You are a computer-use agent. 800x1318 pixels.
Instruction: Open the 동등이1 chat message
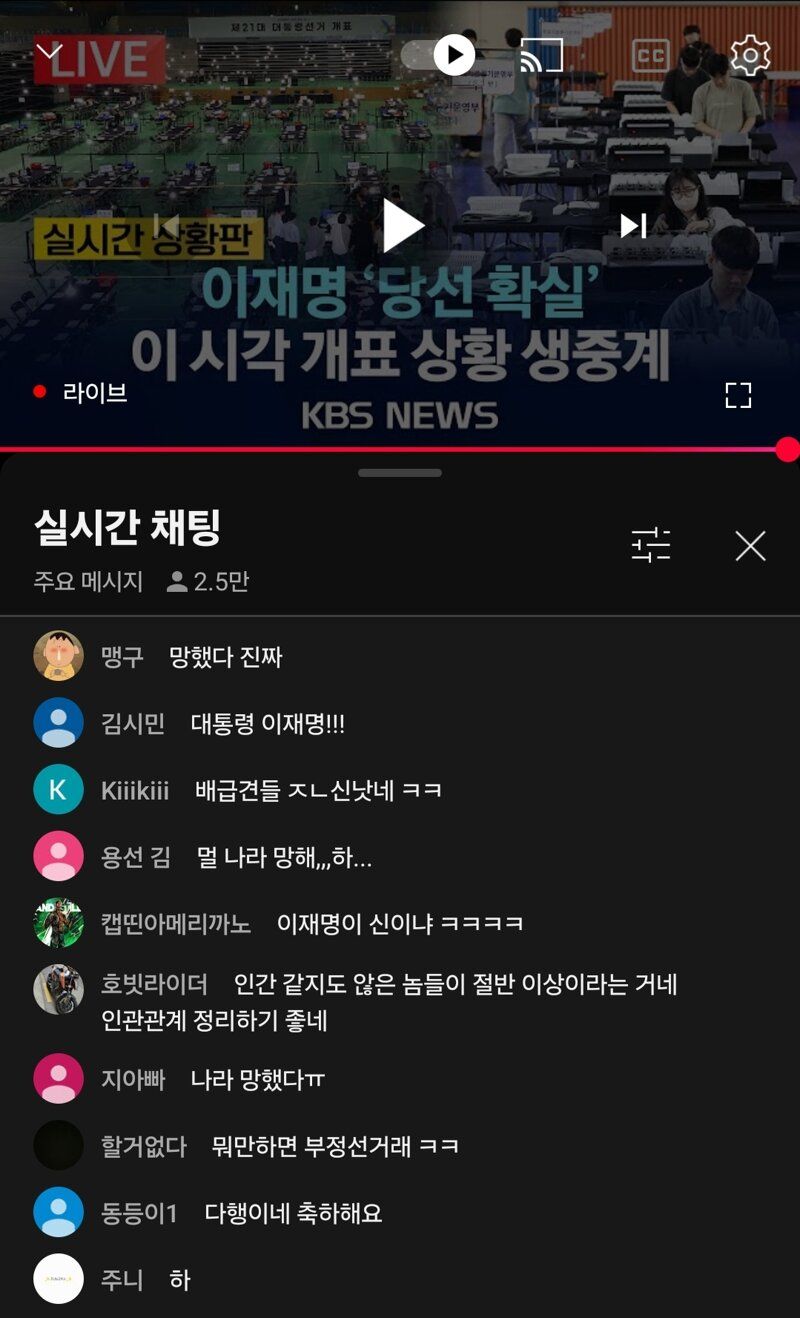[x=292, y=1214]
